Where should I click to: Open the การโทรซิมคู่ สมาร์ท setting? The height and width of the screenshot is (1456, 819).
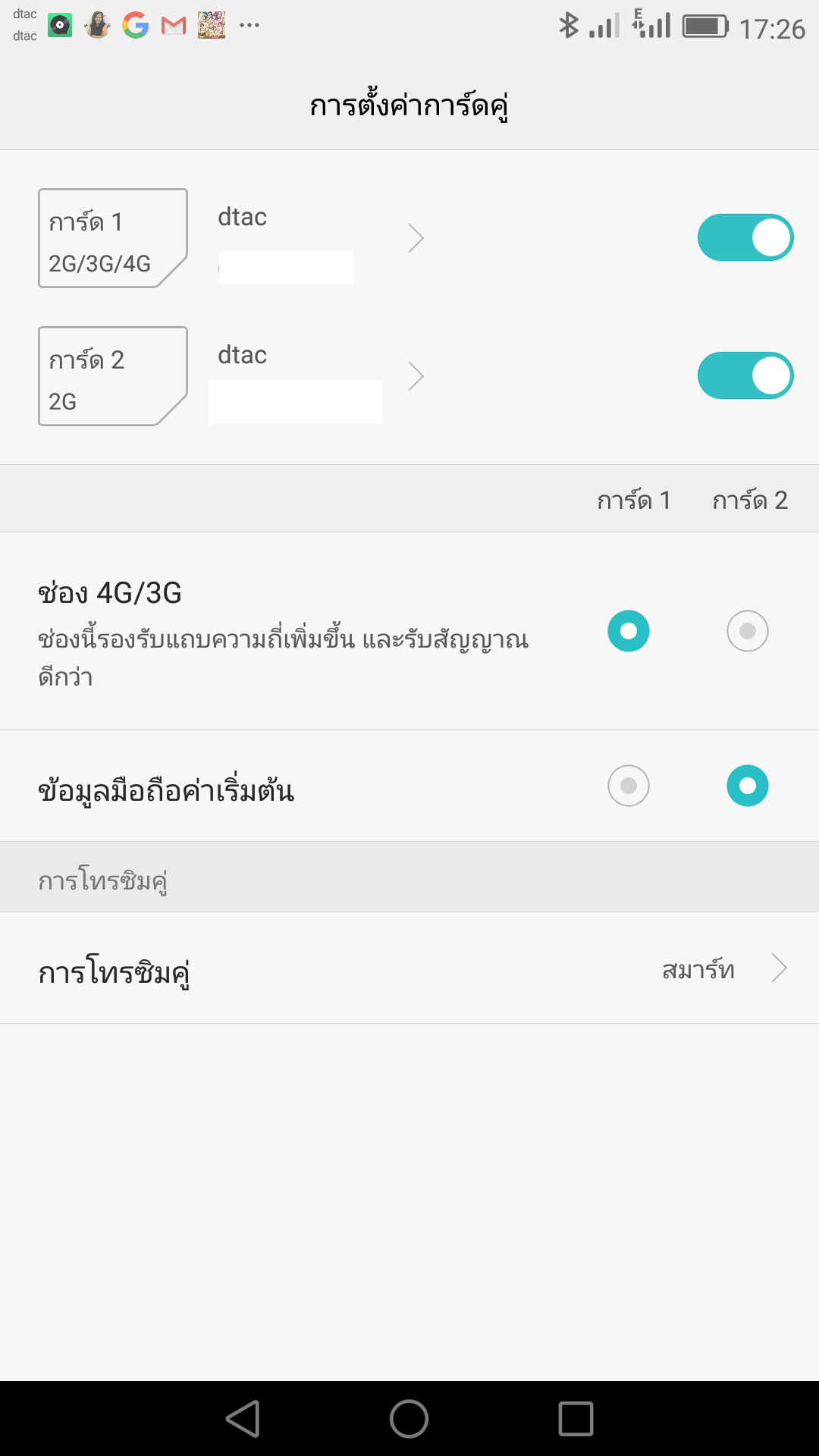409,968
